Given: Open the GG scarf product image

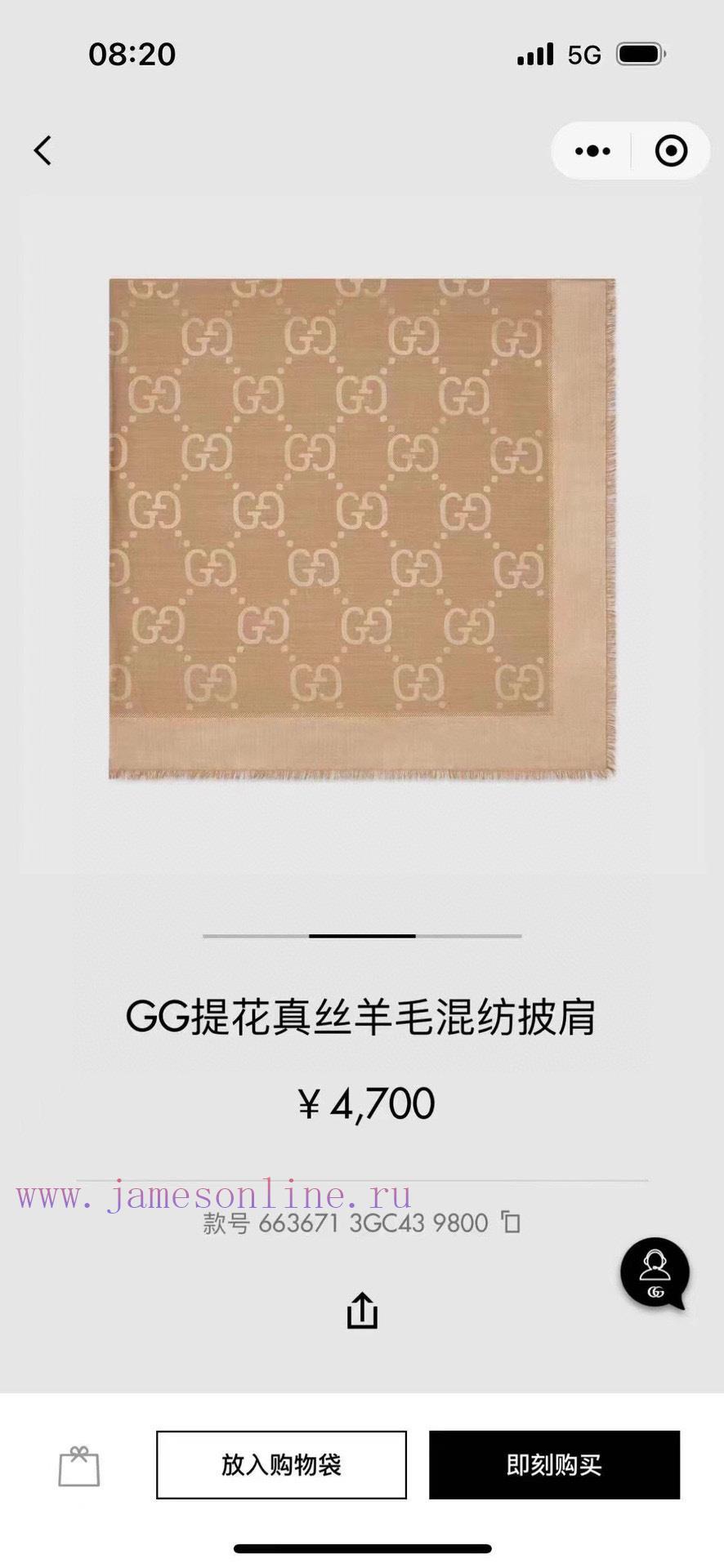Looking at the screenshot, I should click(x=362, y=528).
